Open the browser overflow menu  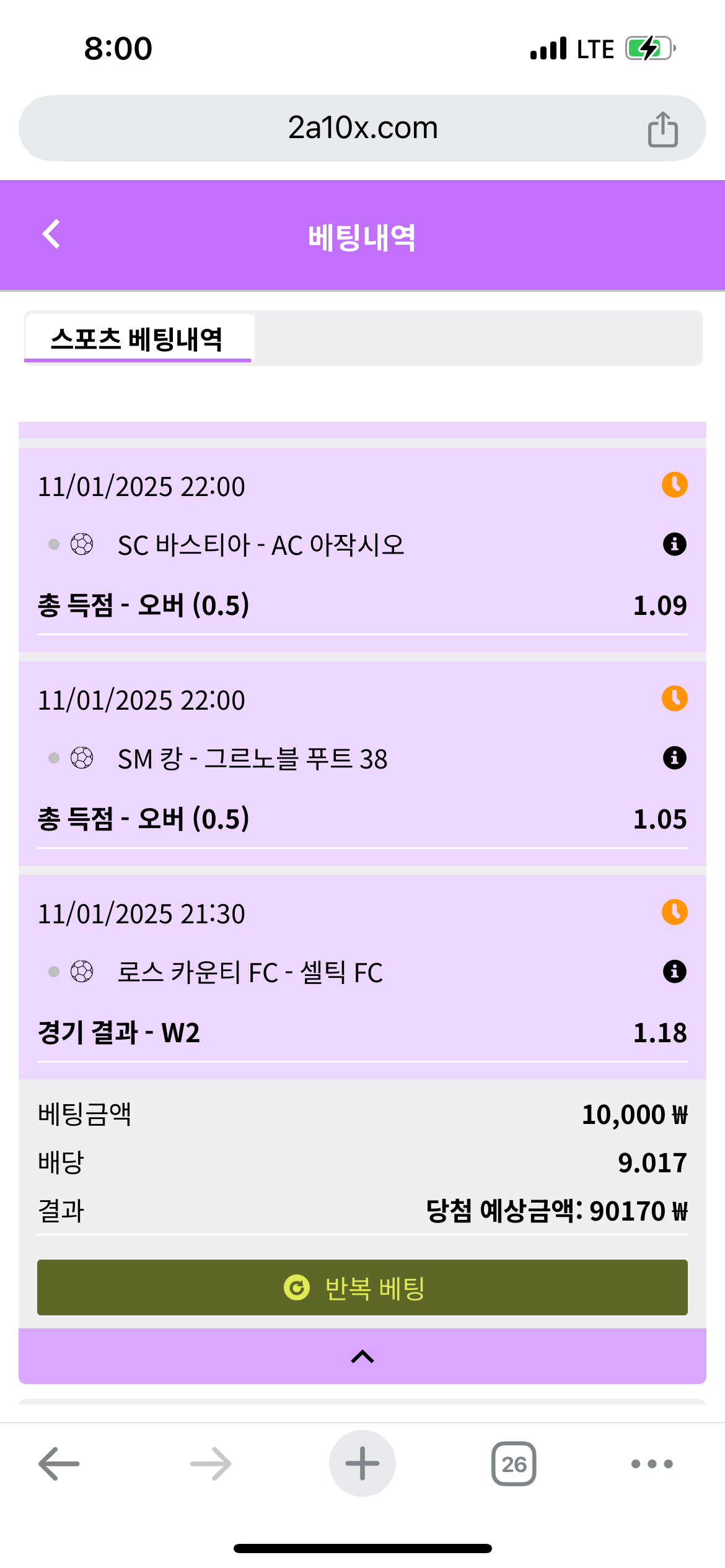tap(651, 1464)
